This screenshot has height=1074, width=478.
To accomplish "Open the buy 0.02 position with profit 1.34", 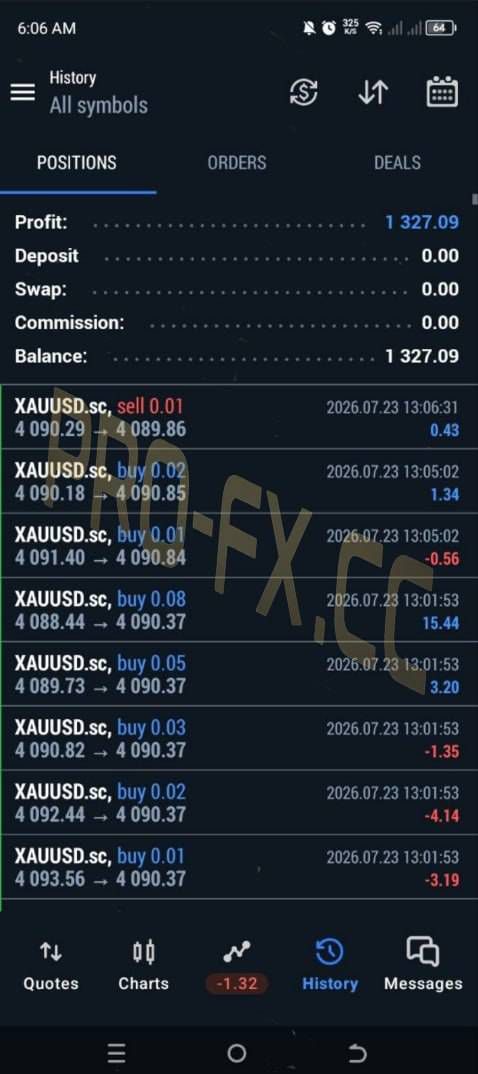I will [237, 482].
